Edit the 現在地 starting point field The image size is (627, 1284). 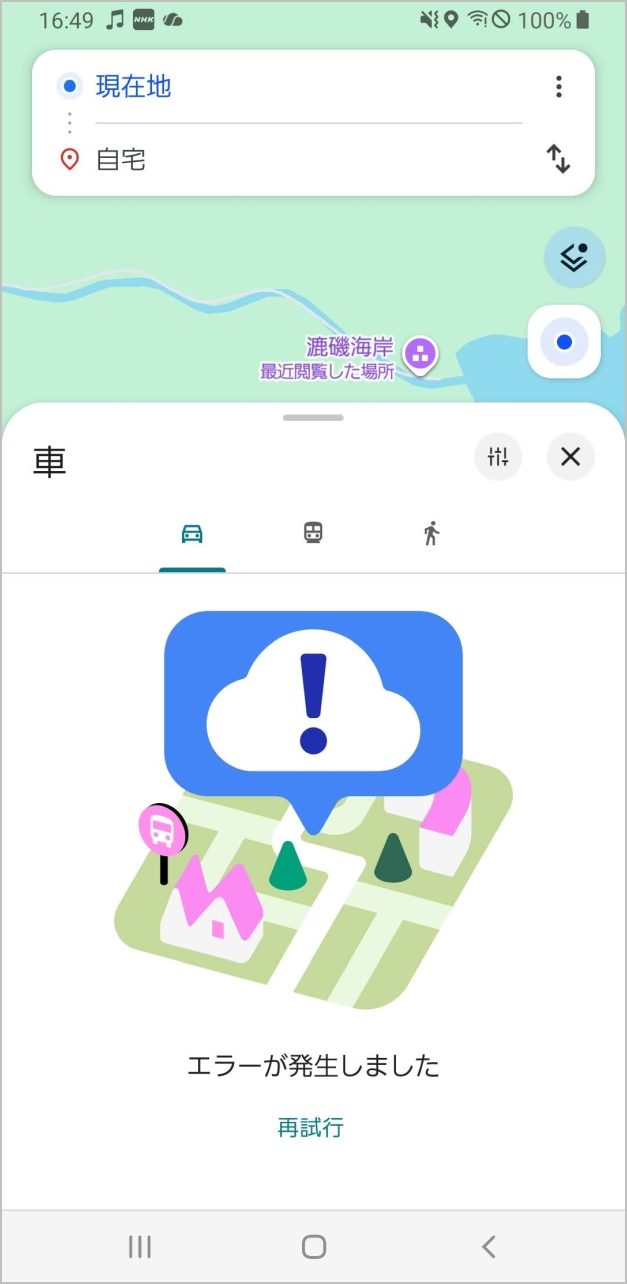tap(300, 87)
